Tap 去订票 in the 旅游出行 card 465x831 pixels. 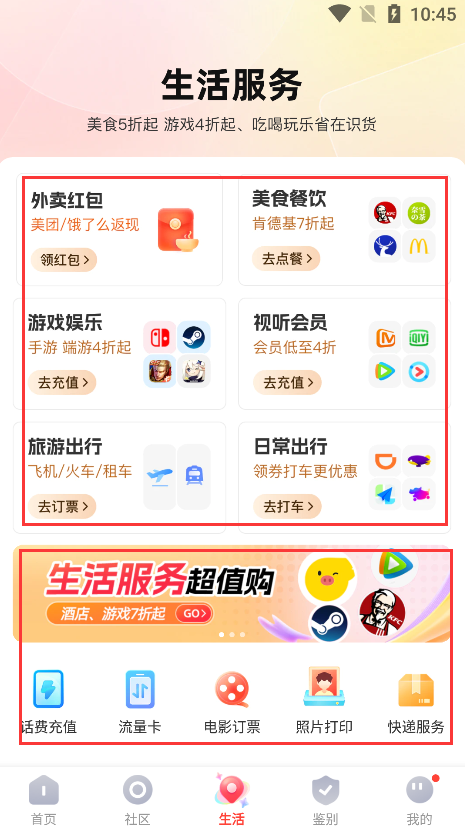tap(62, 506)
